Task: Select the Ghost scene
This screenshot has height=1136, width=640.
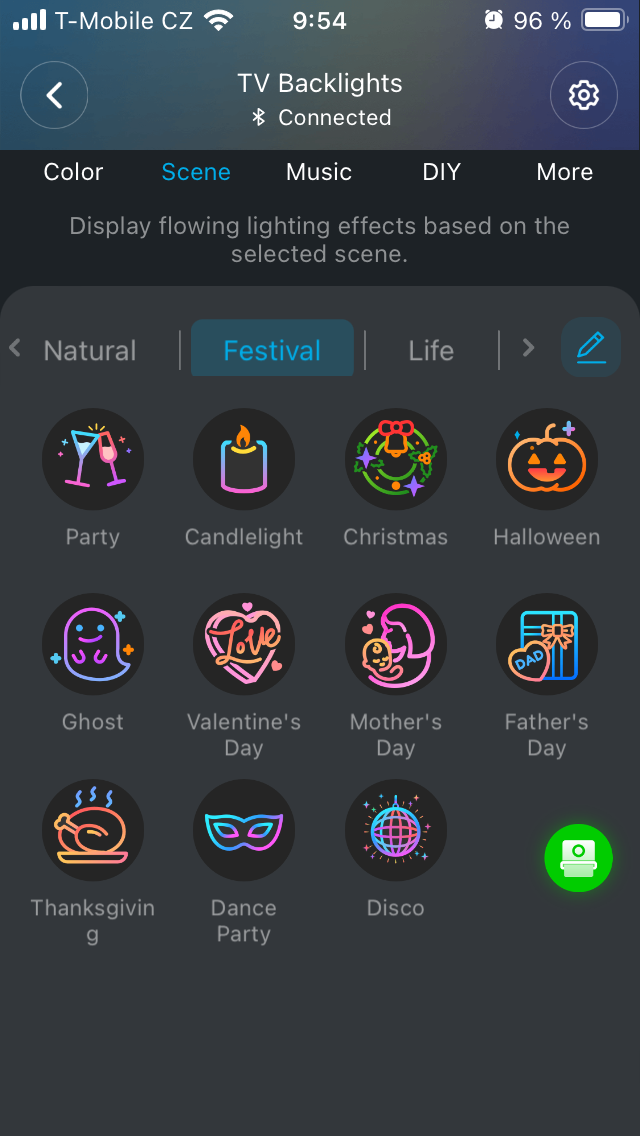Action: [x=93, y=645]
